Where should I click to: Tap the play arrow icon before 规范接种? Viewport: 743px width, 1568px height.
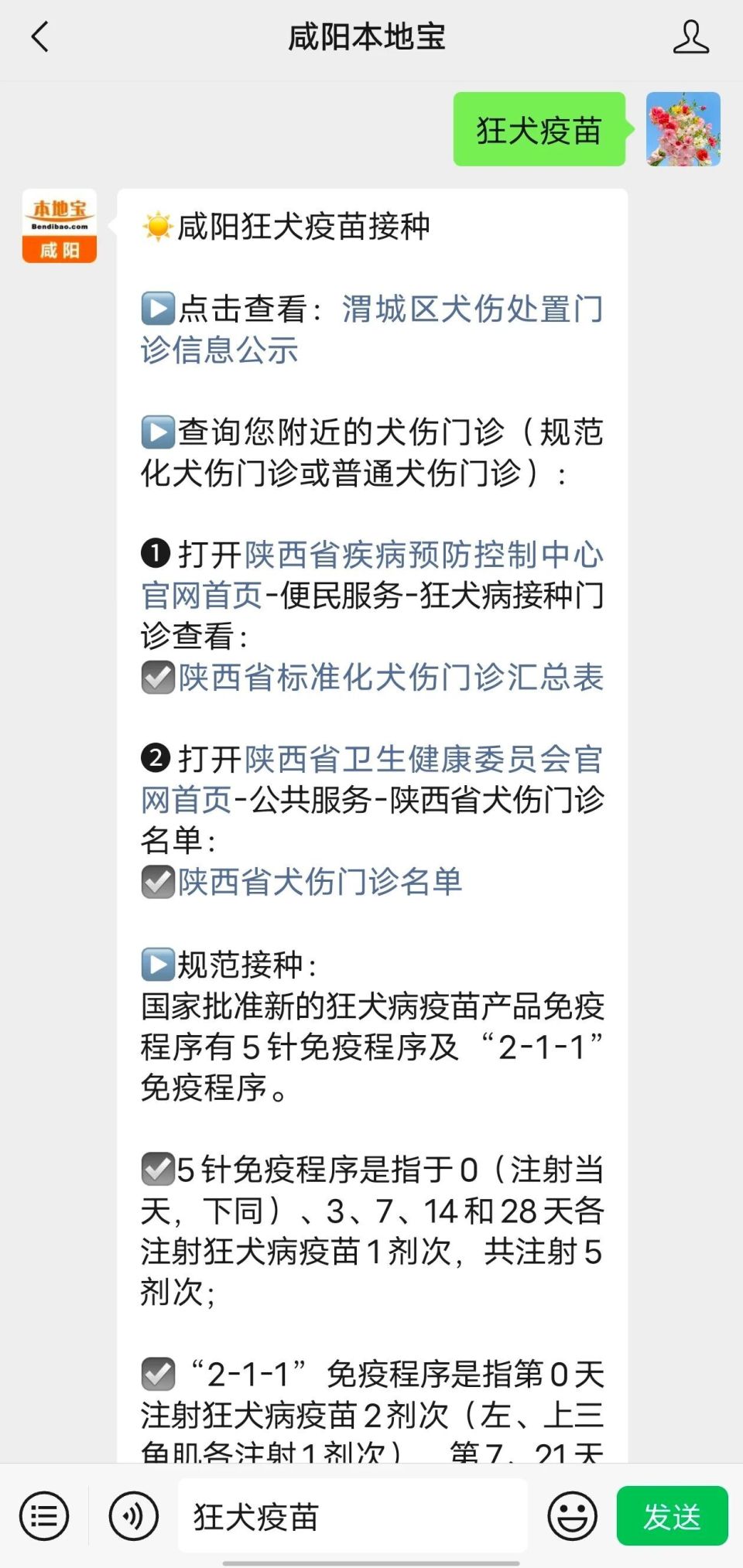158,963
